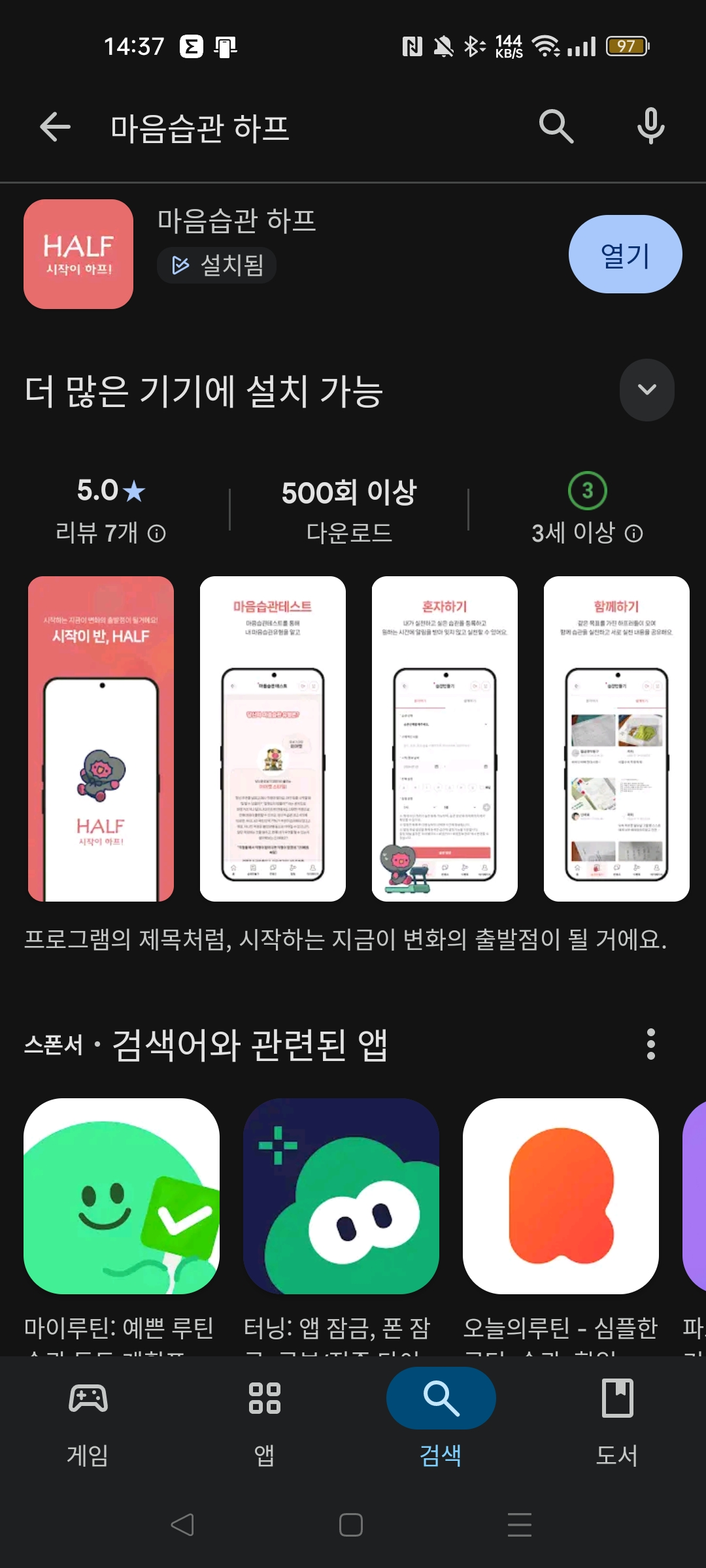Open the 터닝 앱 잠금 app card
The height and width of the screenshot is (1568, 706).
(341, 1196)
